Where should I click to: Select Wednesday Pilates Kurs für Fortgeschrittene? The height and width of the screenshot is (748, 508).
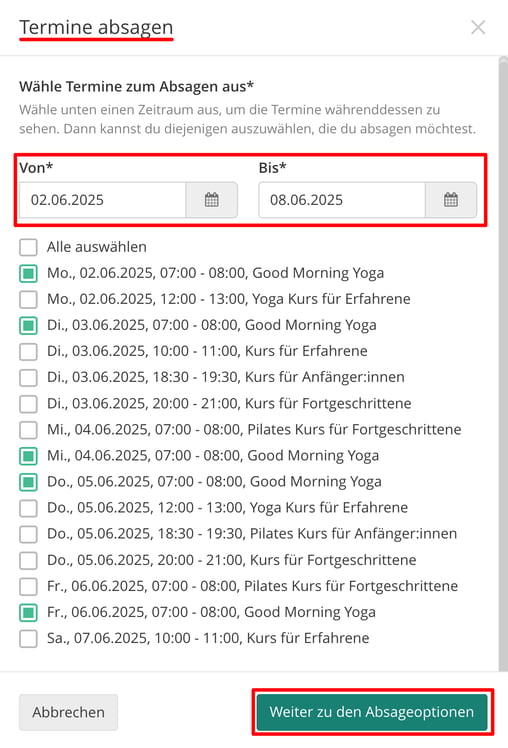coord(28,430)
